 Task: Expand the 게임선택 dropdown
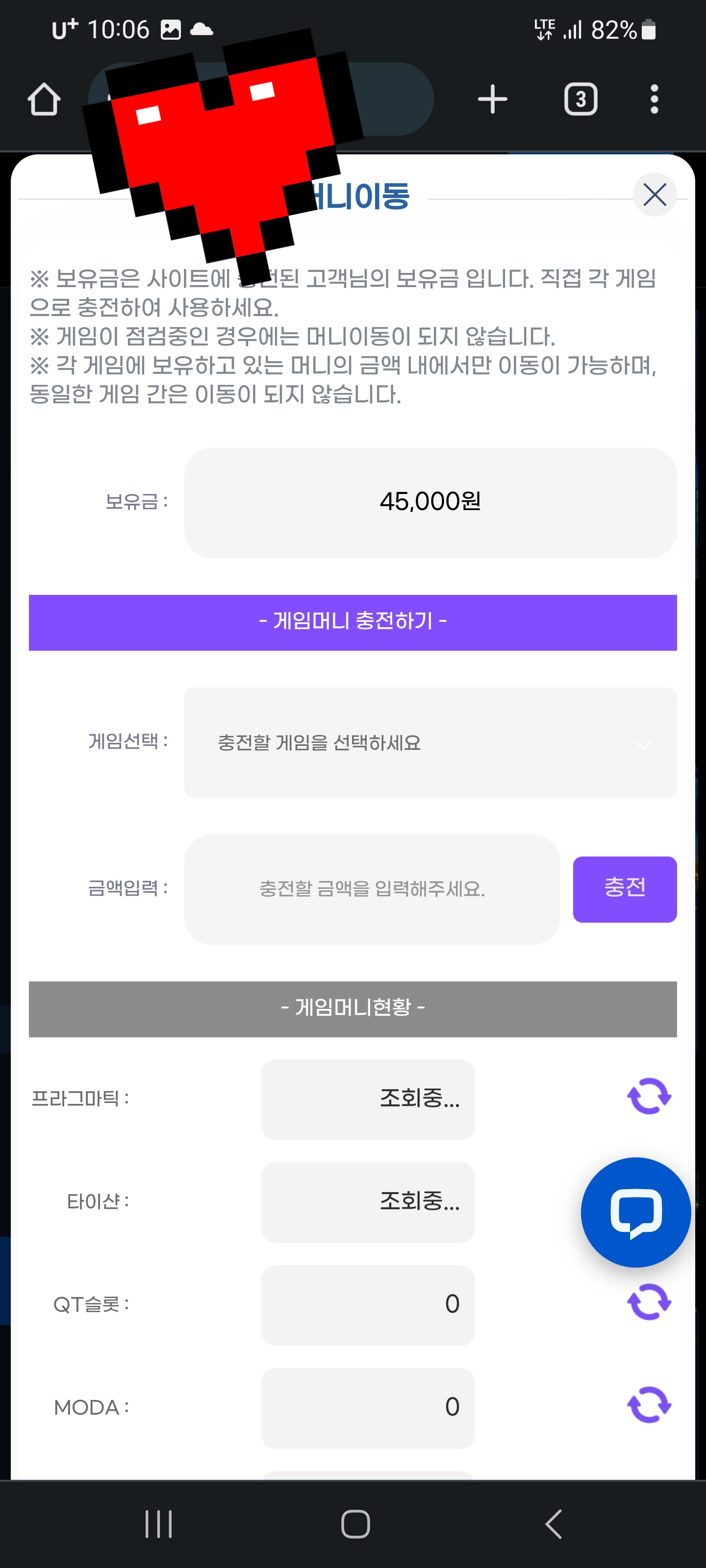pos(430,743)
